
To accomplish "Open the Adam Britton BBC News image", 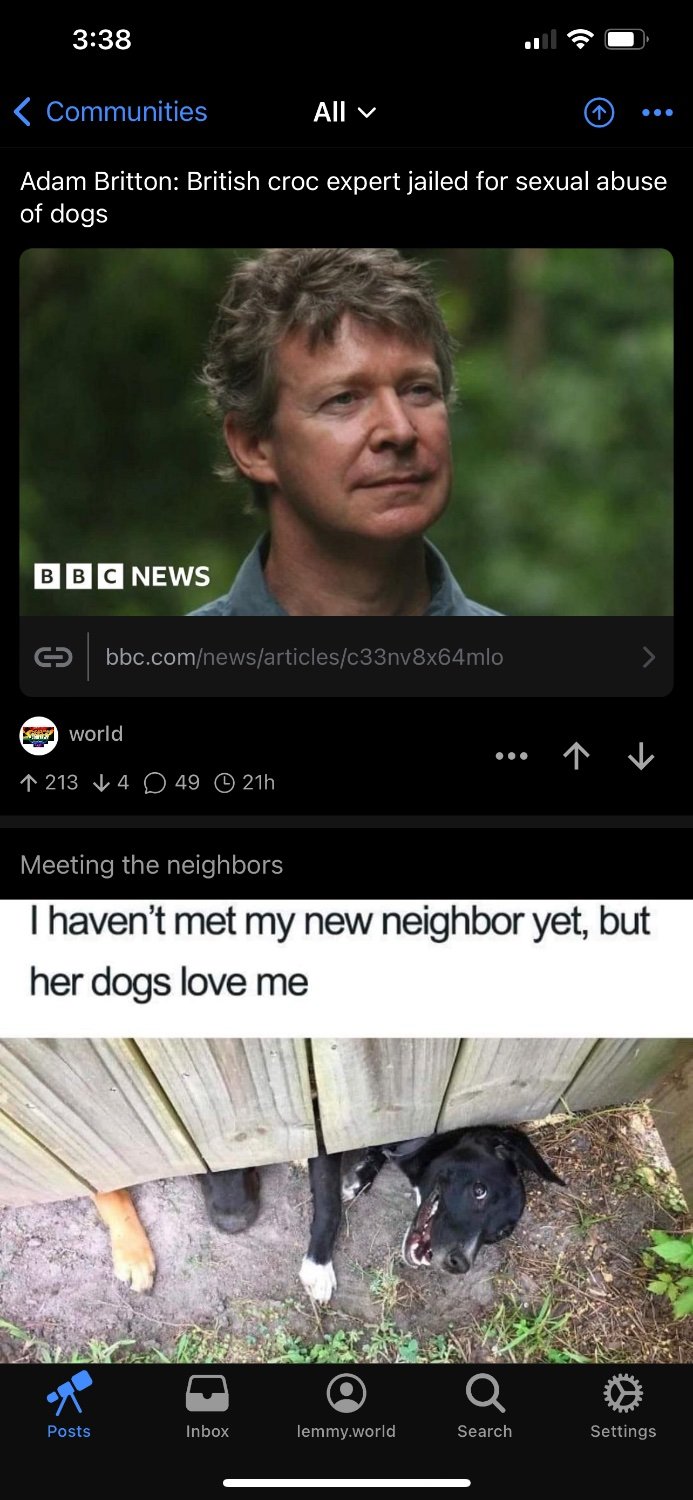I will pos(346,432).
